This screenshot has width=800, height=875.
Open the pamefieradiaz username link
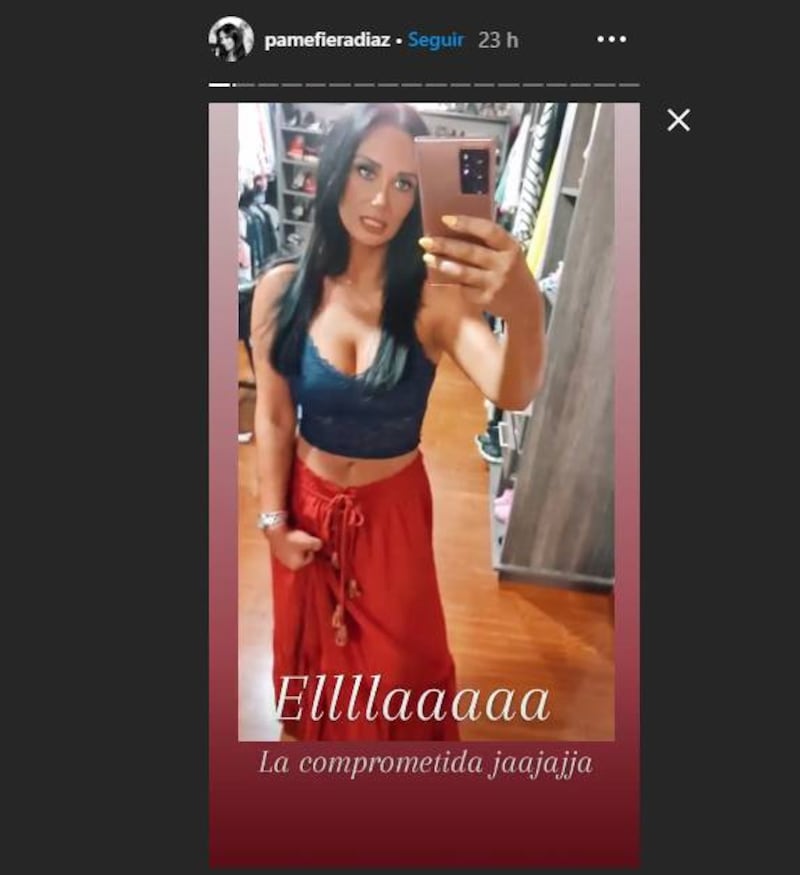click(x=326, y=41)
